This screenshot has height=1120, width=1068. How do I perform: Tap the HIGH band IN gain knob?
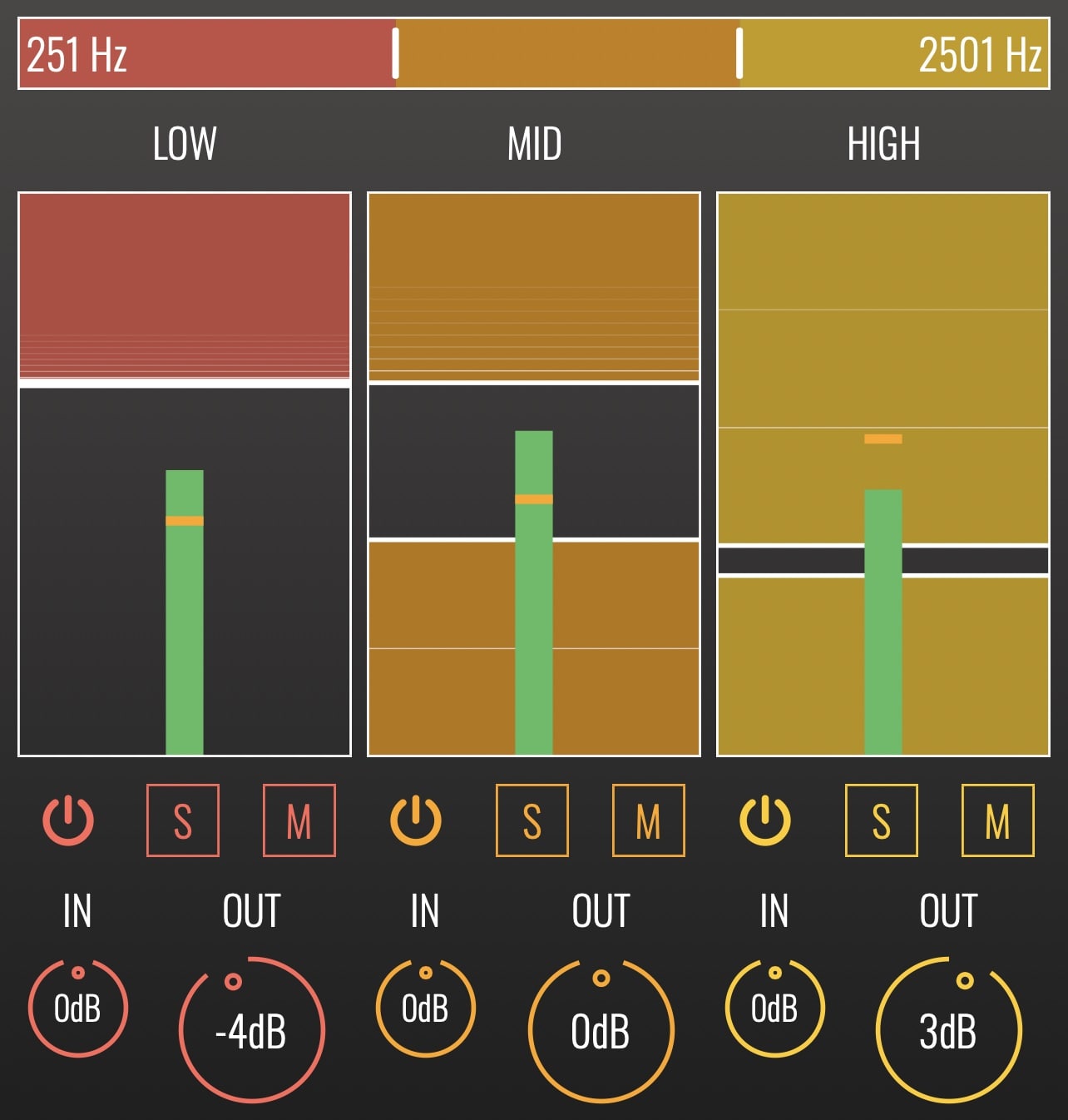tap(774, 1008)
